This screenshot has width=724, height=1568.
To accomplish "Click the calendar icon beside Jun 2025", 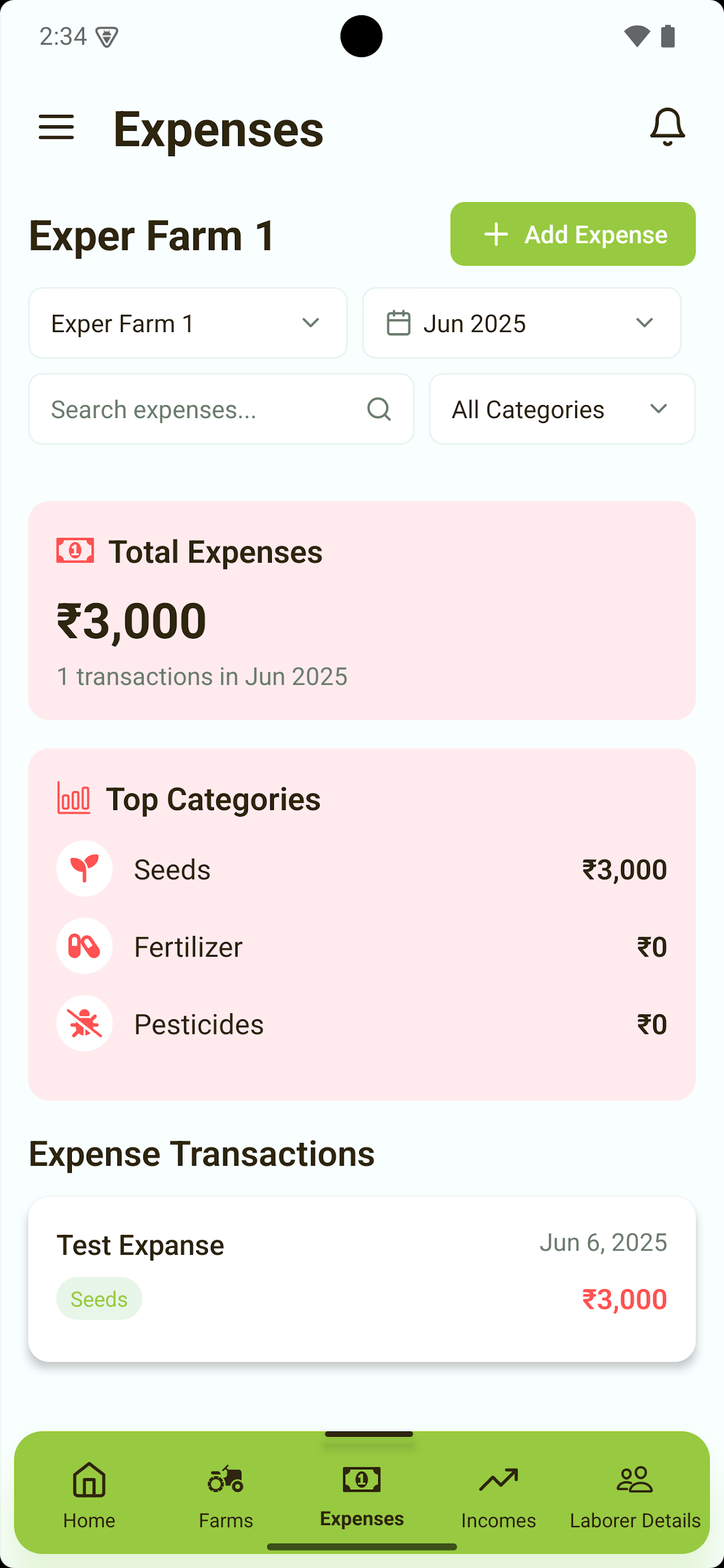I will tap(398, 323).
